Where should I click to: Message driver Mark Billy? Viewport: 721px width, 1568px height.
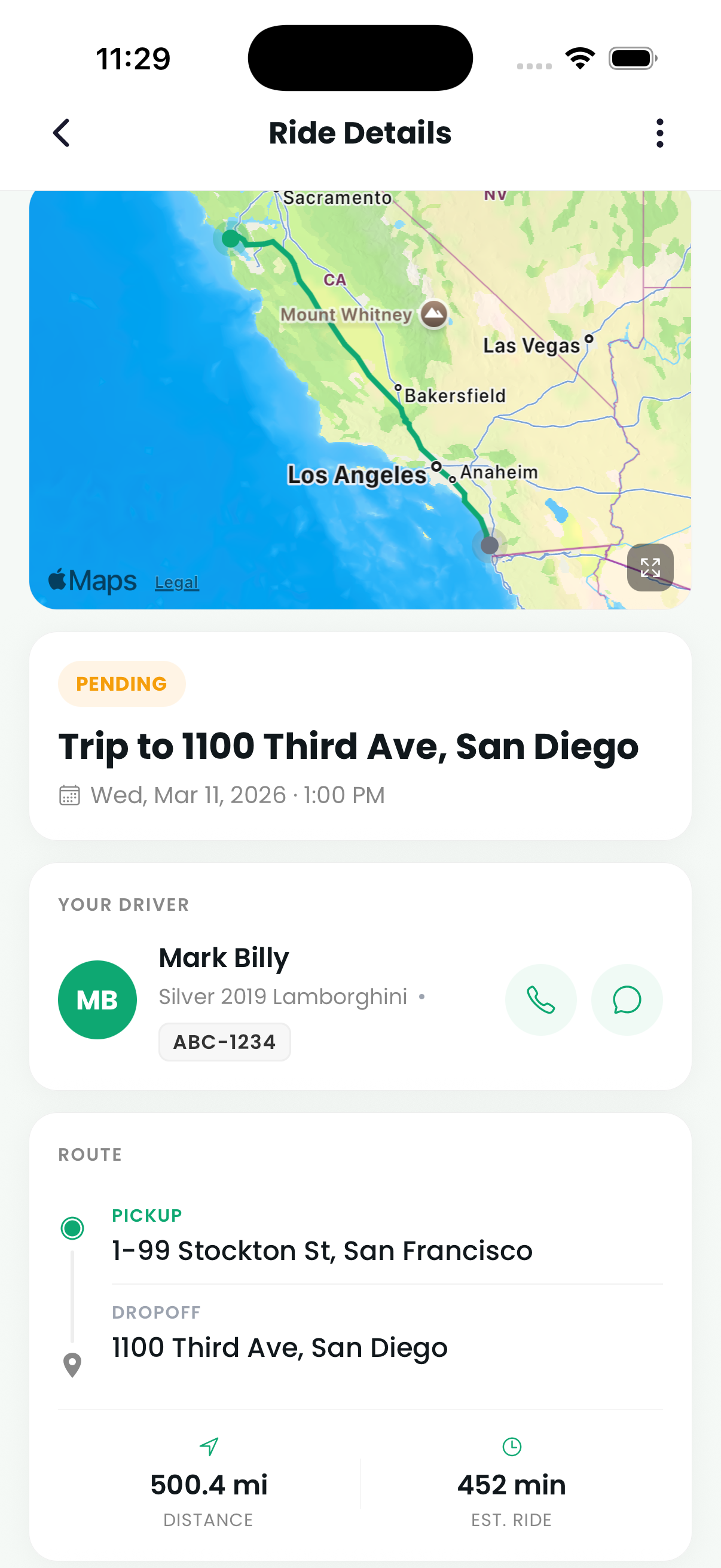(626, 999)
